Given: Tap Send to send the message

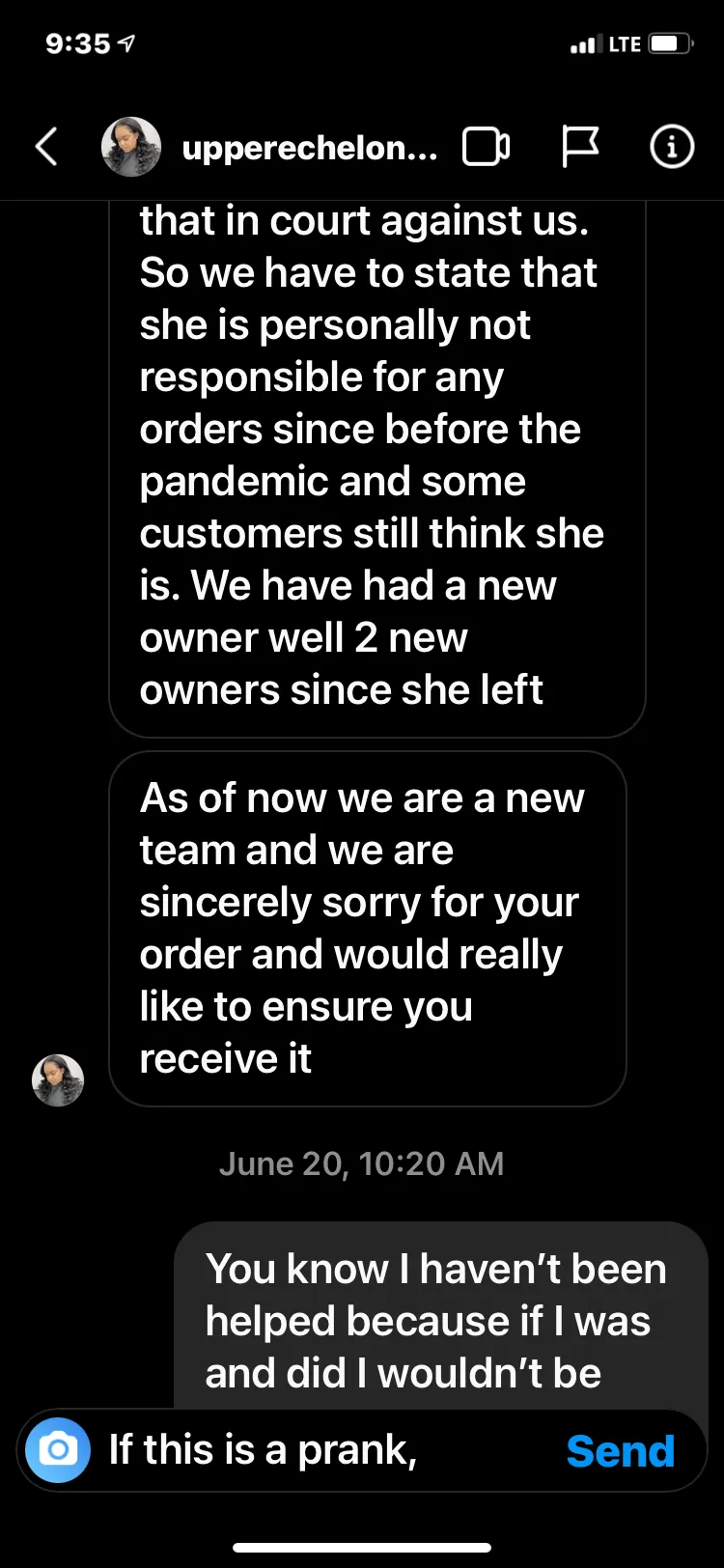Looking at the screenshot, I should (620, 1450).
